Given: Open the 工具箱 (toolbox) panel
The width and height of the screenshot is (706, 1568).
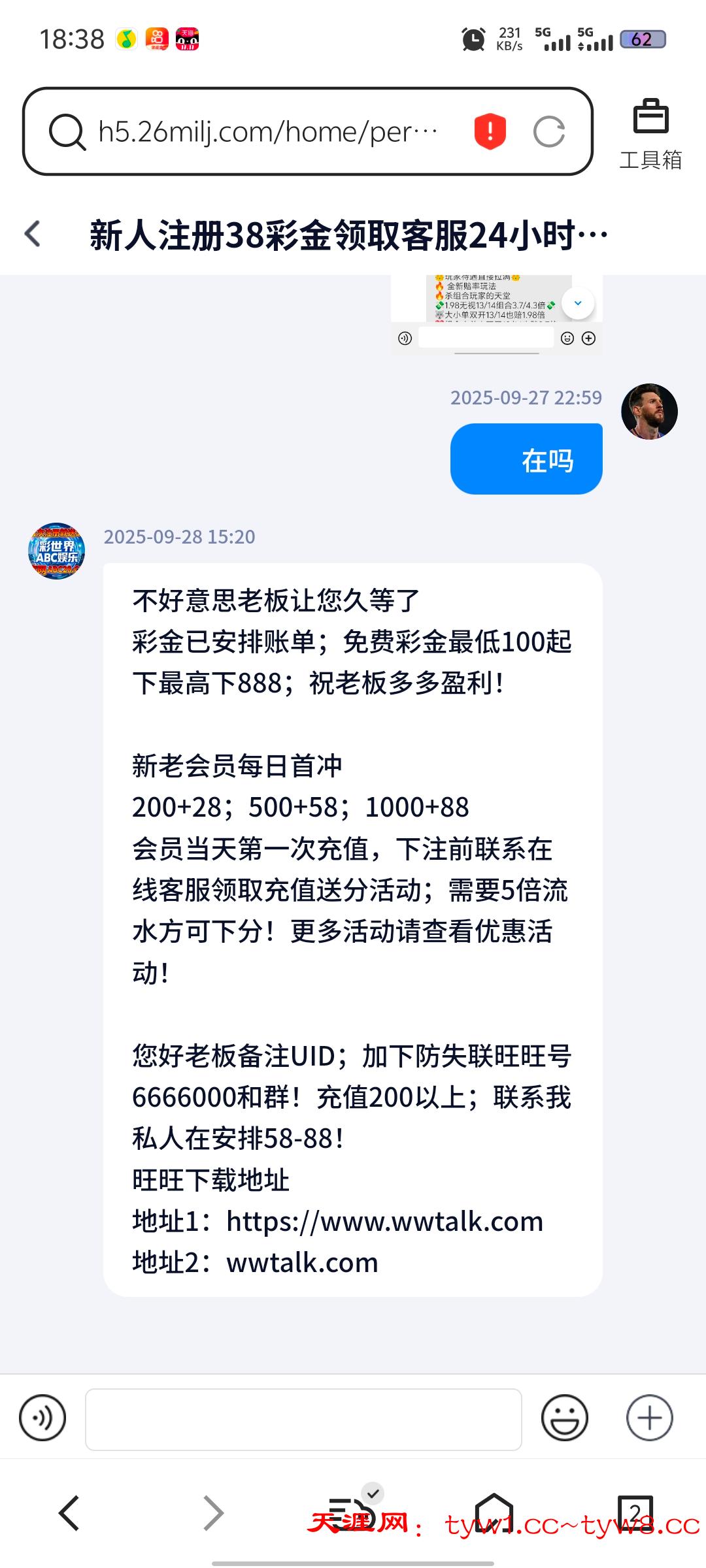Looking at the screenshot, I should pos(652,134).
